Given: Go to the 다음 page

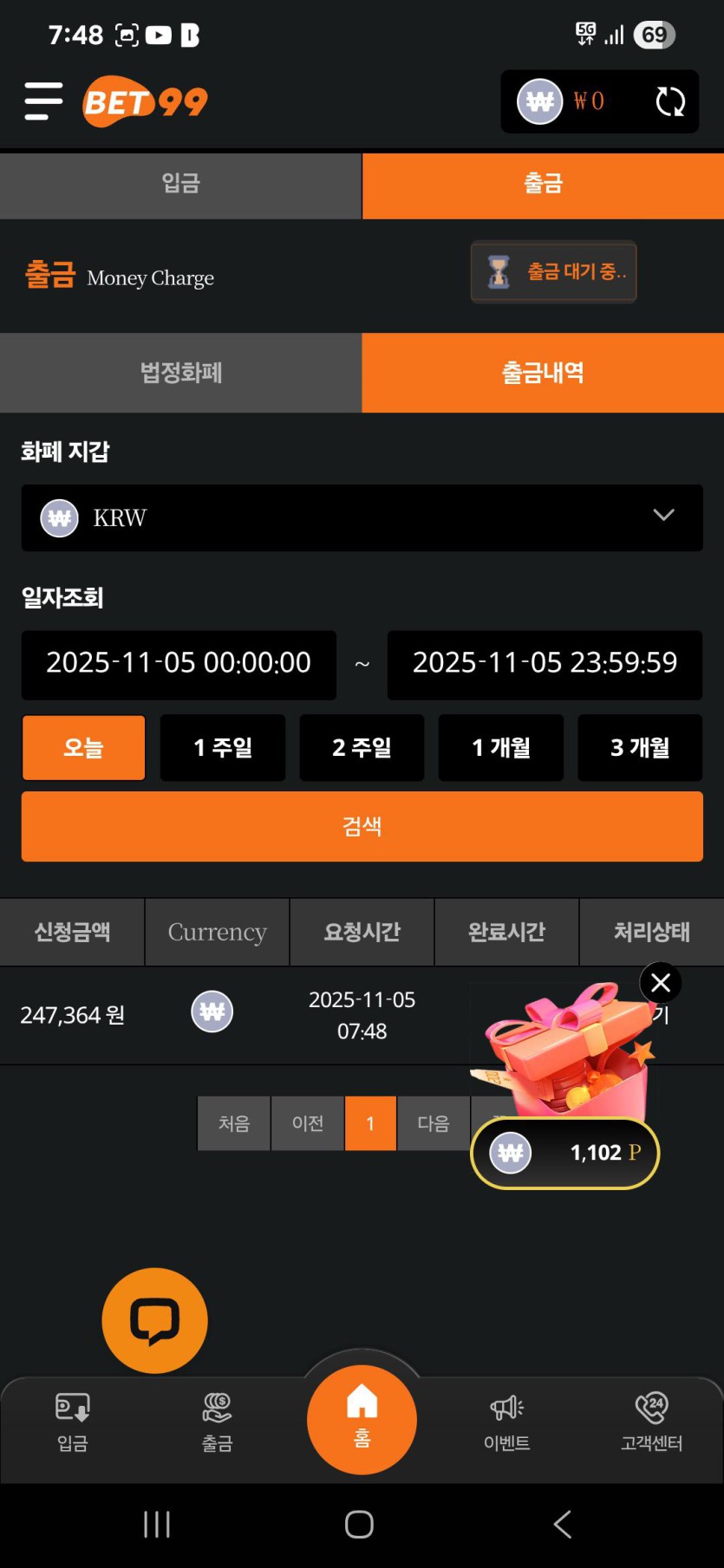Looking at the screenshot, I should click(433, 1123).
